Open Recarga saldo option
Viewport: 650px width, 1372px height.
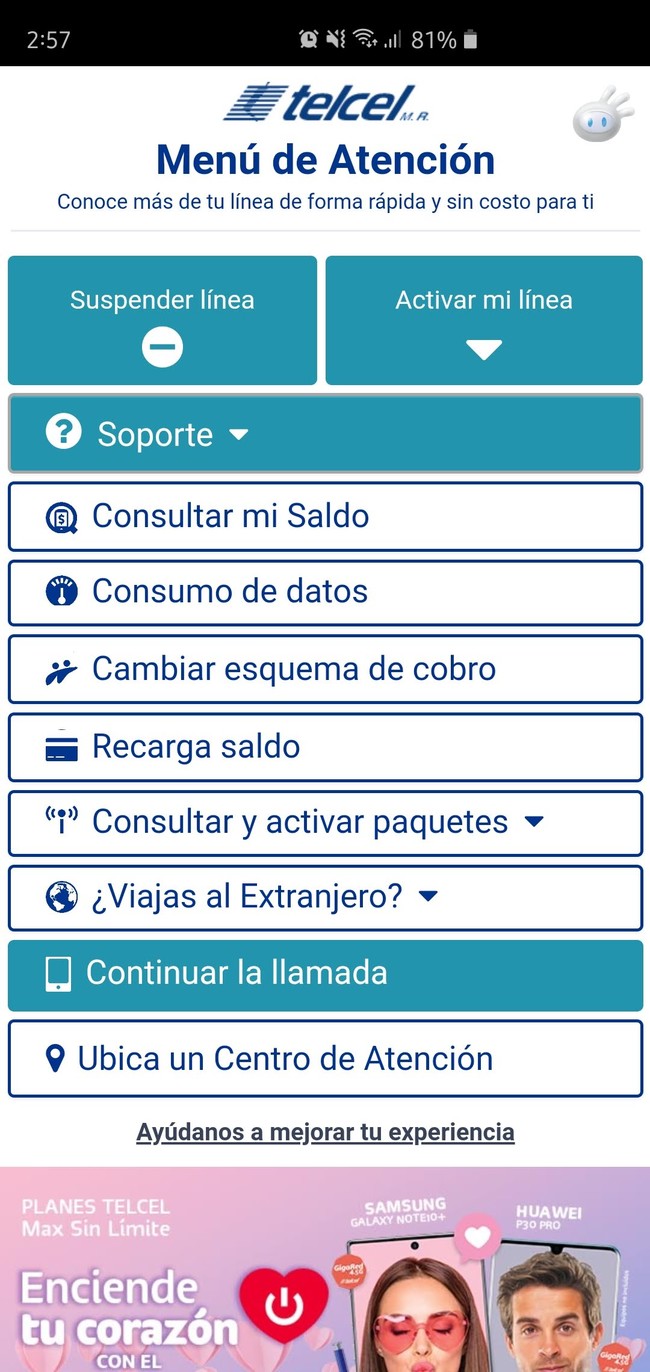(x=325, y=747)
